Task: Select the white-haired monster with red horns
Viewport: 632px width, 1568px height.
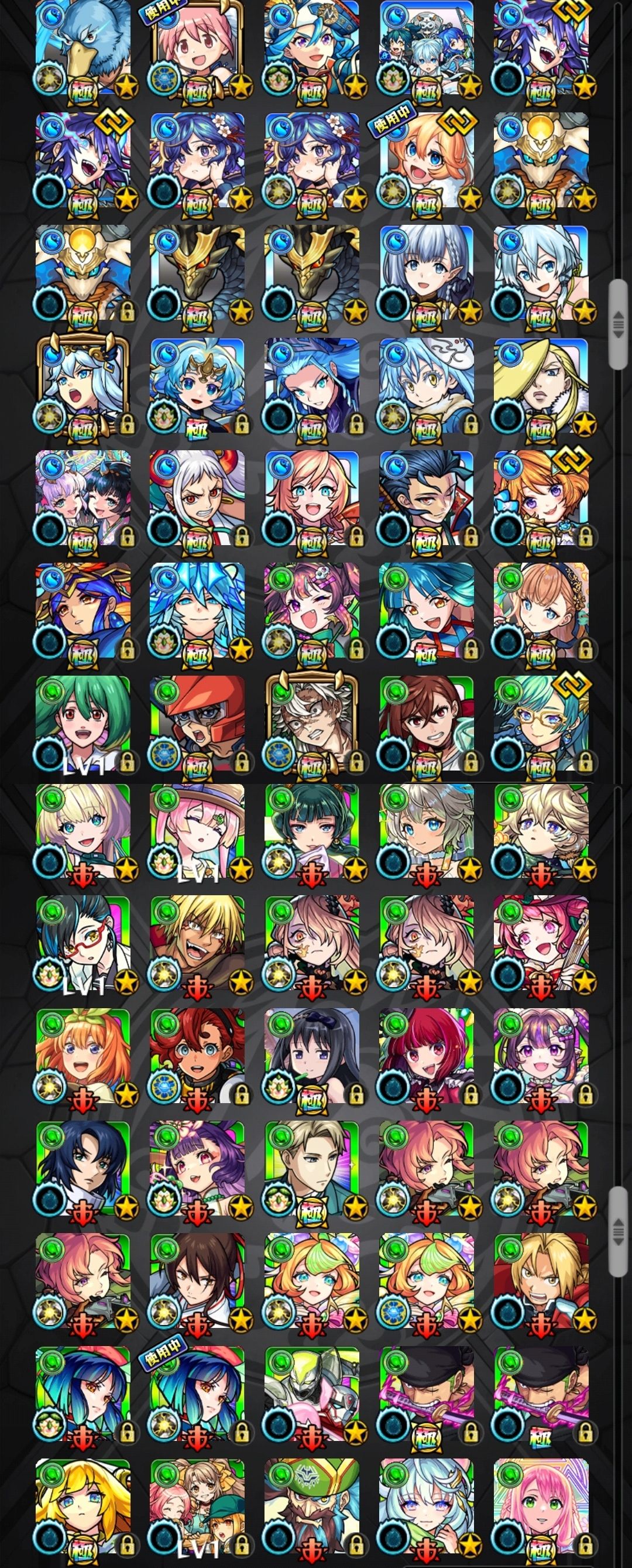Action: pyautogui.click(x=197, y=497)
